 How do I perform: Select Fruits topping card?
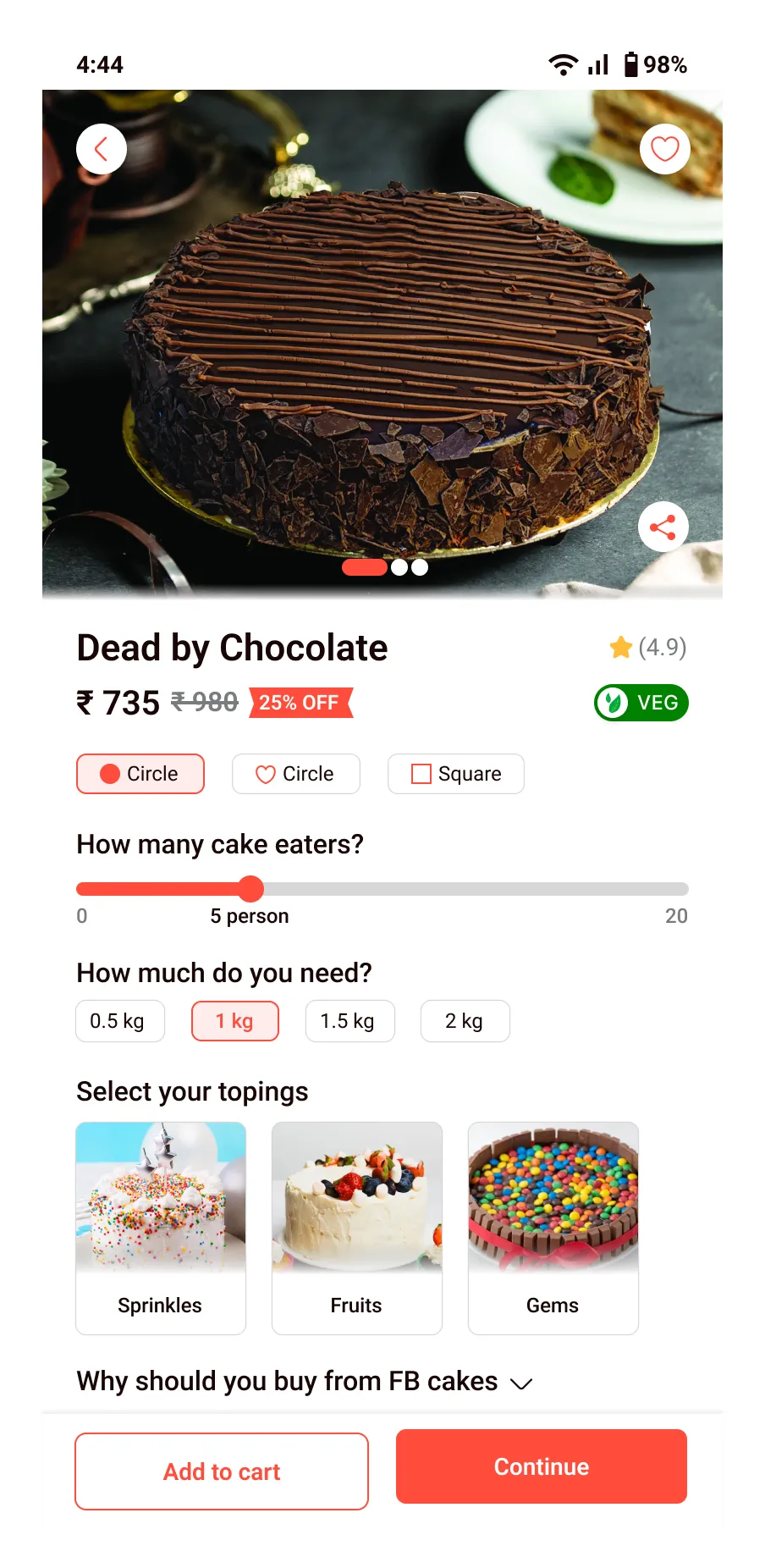[357, 1228]
